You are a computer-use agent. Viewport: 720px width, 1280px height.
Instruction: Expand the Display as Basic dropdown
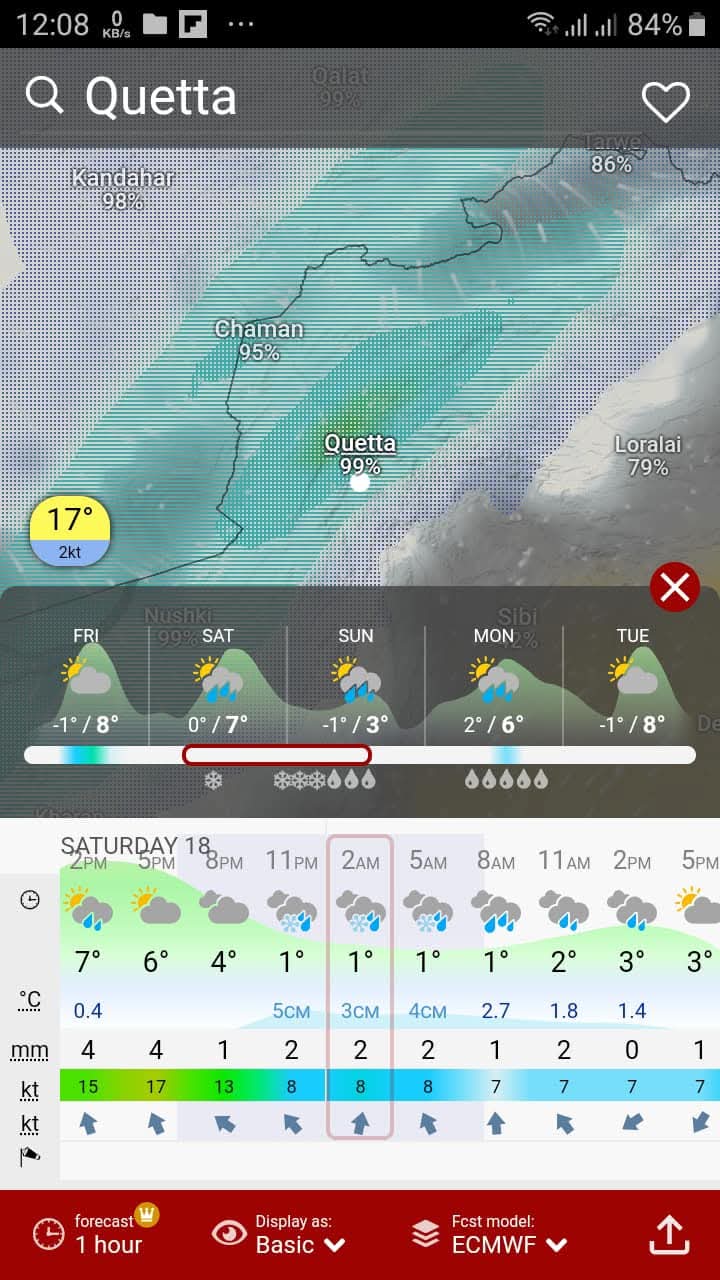pyautogui.click(x=283, y=1234)
